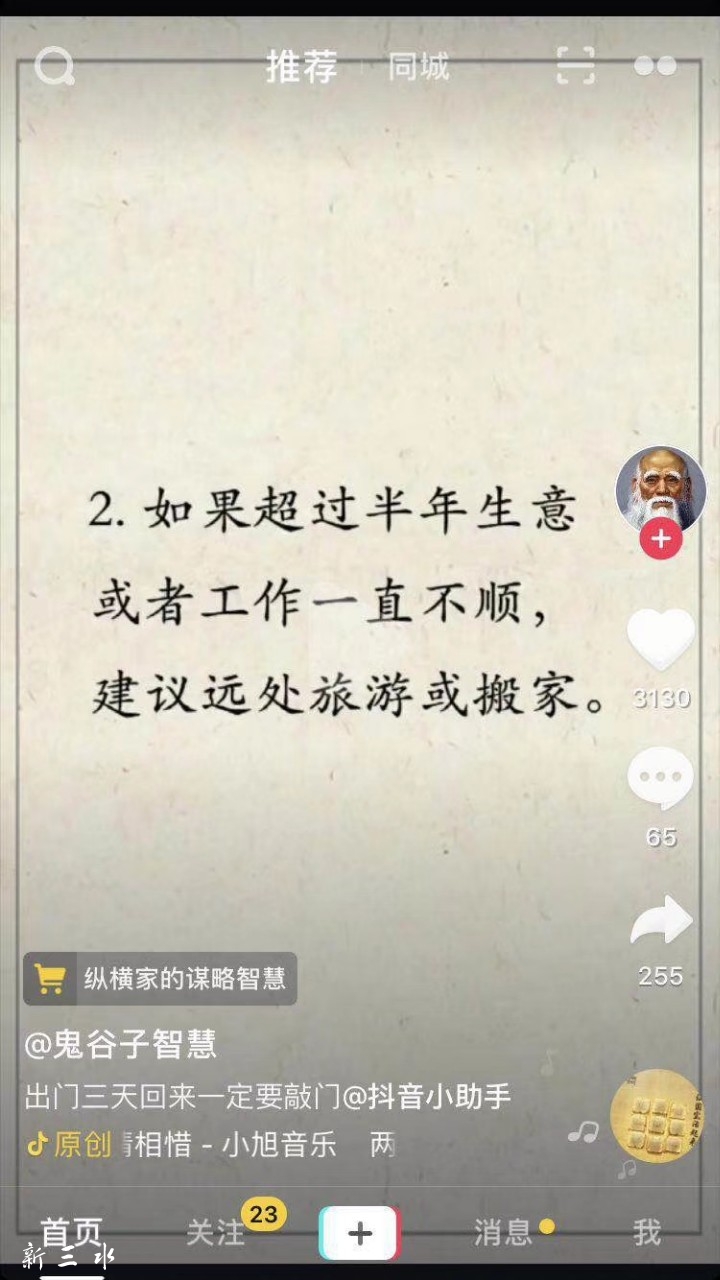Open the scan code icon

(575, 66)
